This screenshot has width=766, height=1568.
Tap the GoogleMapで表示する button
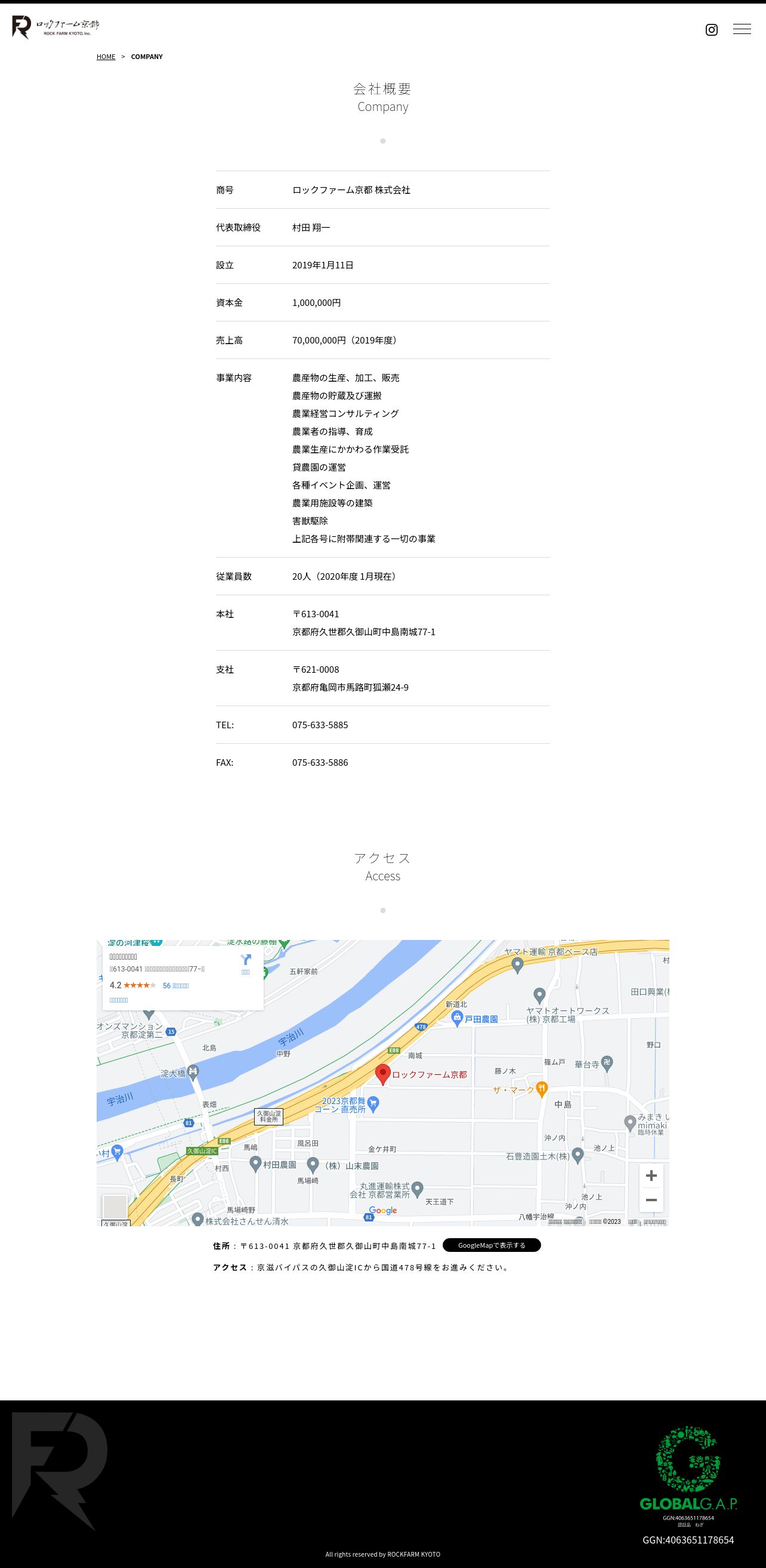click(492, 1245)
